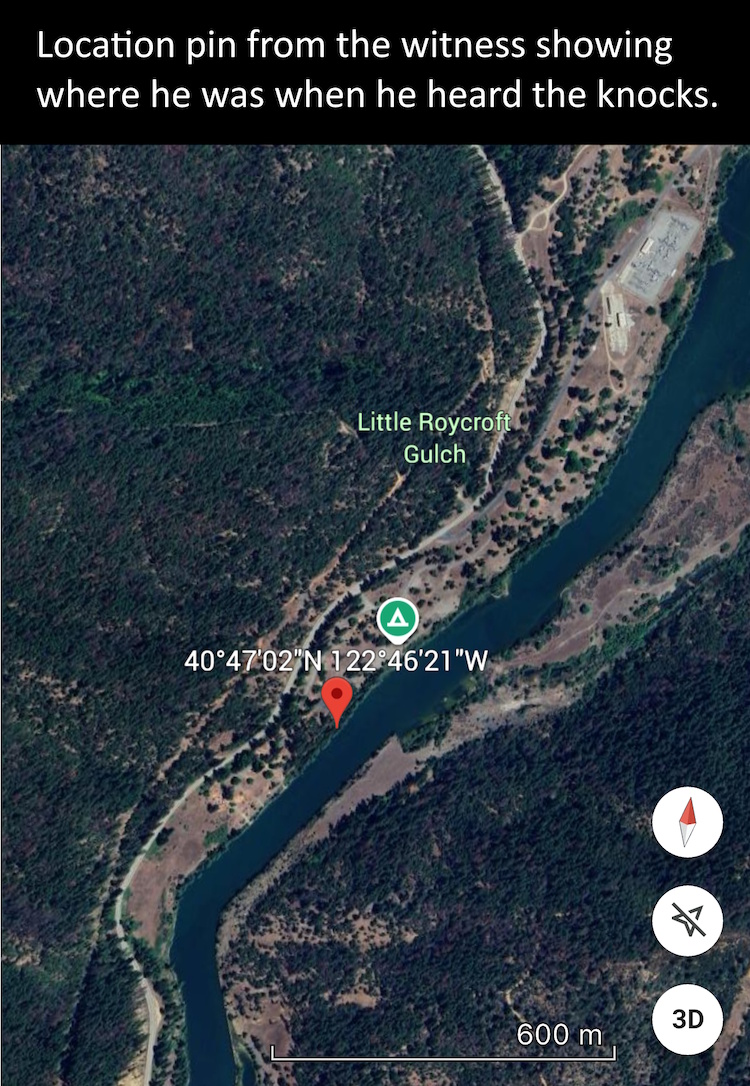Select the red dropped location pin
Viewport: 750px width, 1086px height.
coord(338,696)
